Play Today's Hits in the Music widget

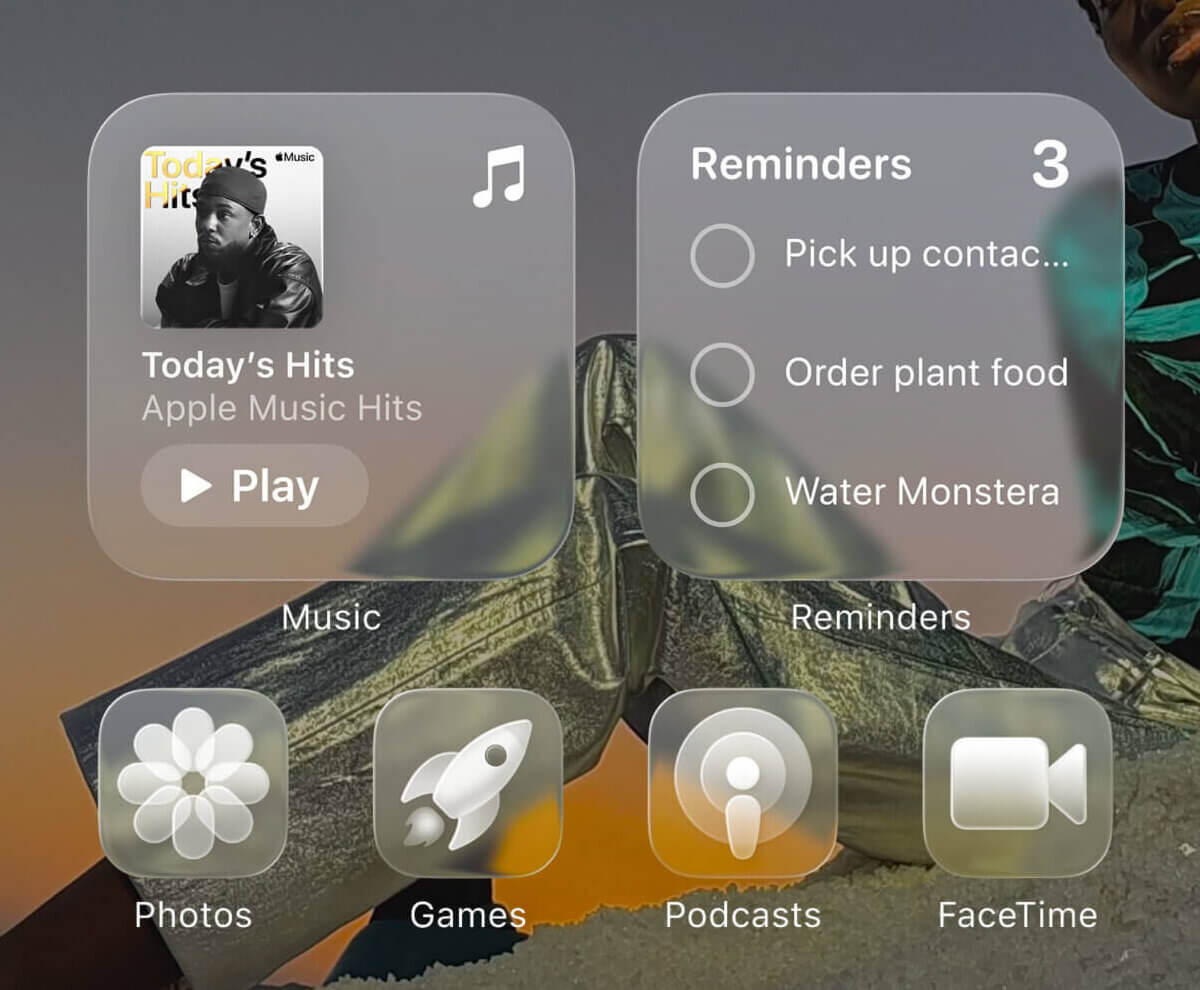(254, 487)
